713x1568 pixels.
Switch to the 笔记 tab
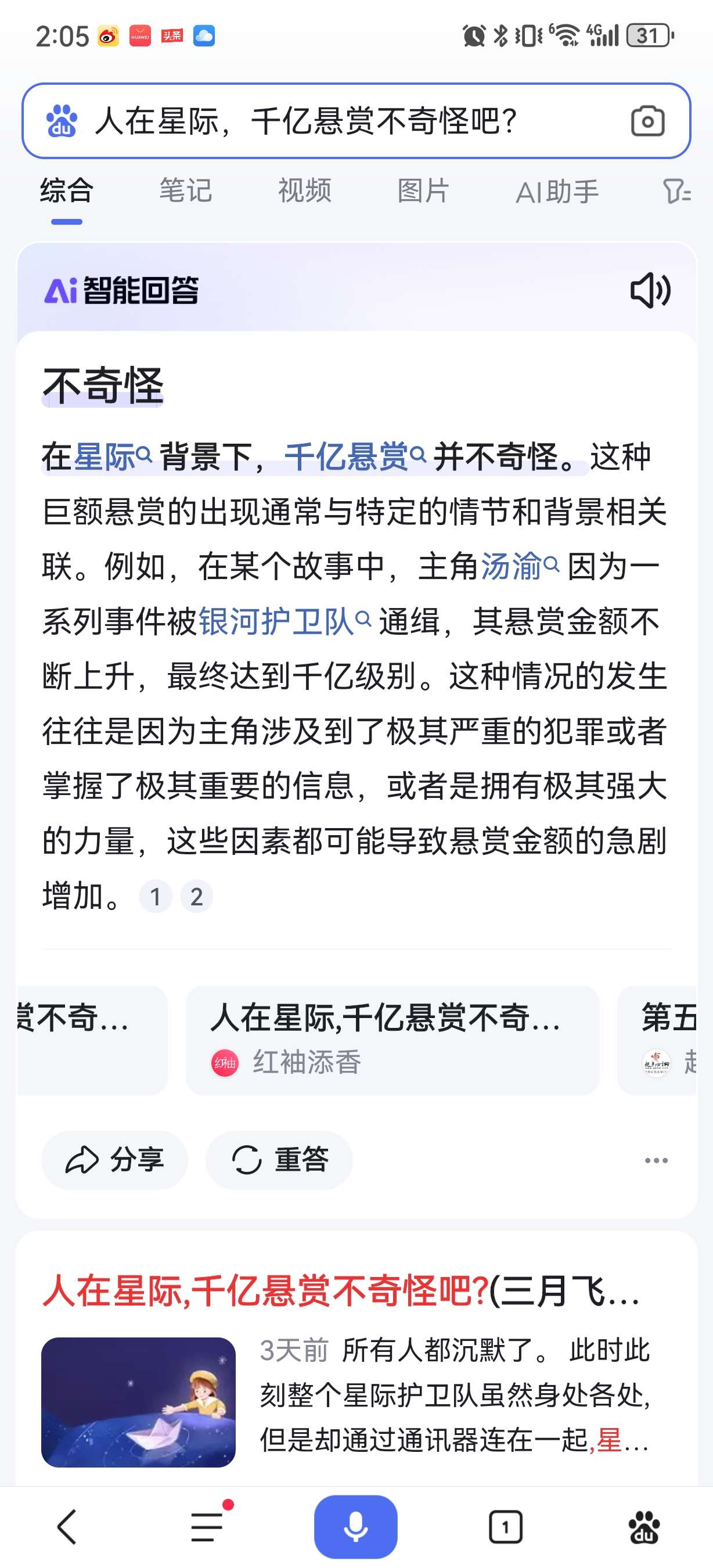186,191
